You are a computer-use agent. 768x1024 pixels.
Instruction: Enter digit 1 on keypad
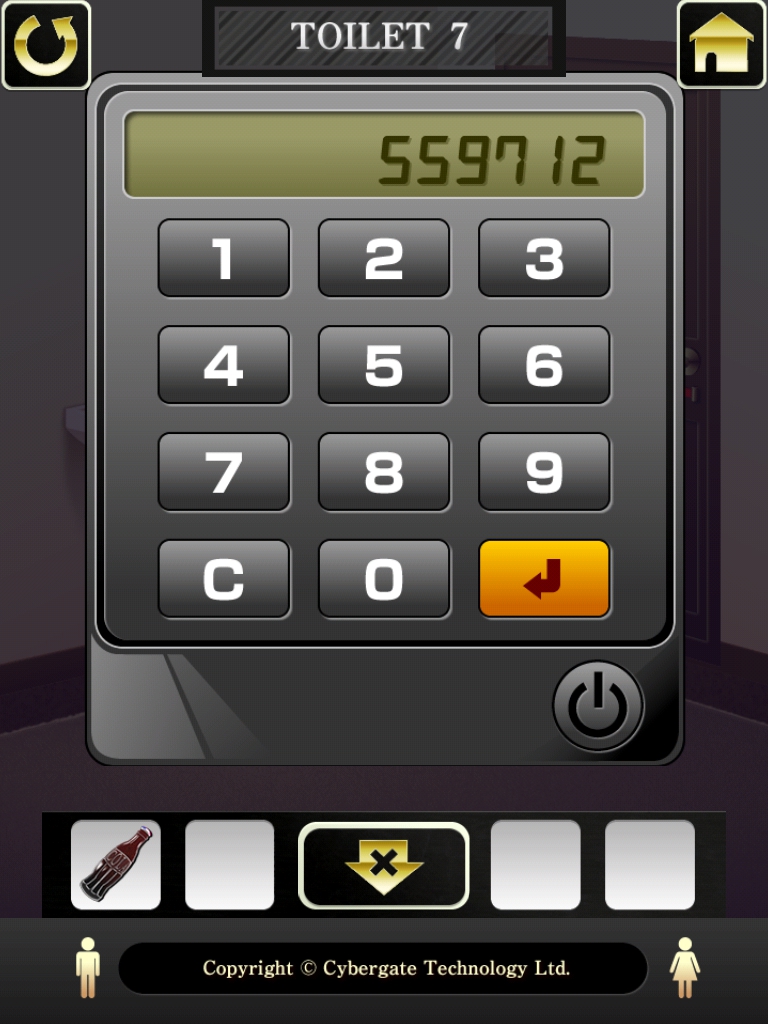[x=224, y=258]
